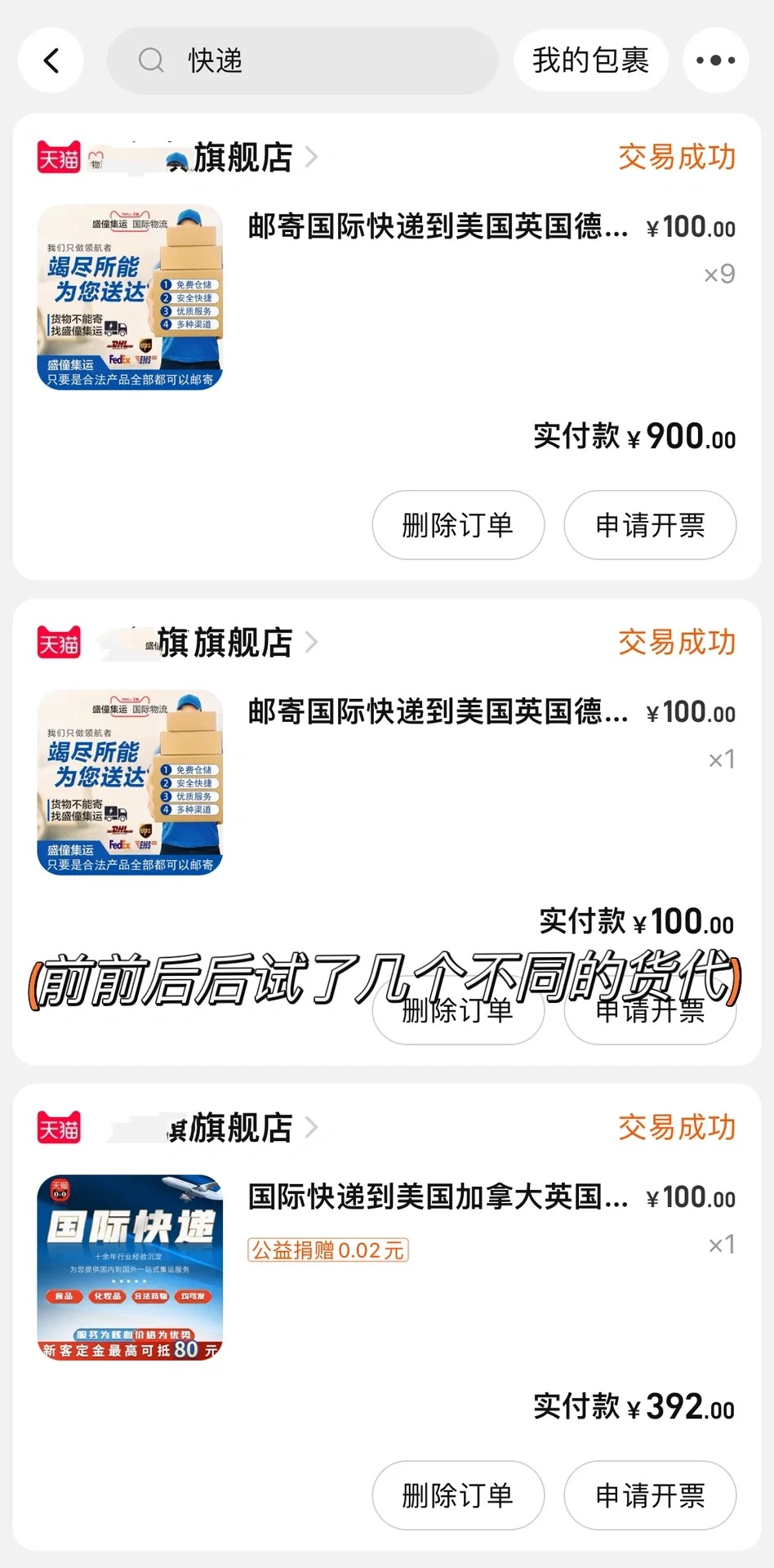Tap 申请开票 on the ¥900.00 order
Image resolution: width=774 pixels, height=1568 pixels.
pyautogui.click(x=650, y=525)
